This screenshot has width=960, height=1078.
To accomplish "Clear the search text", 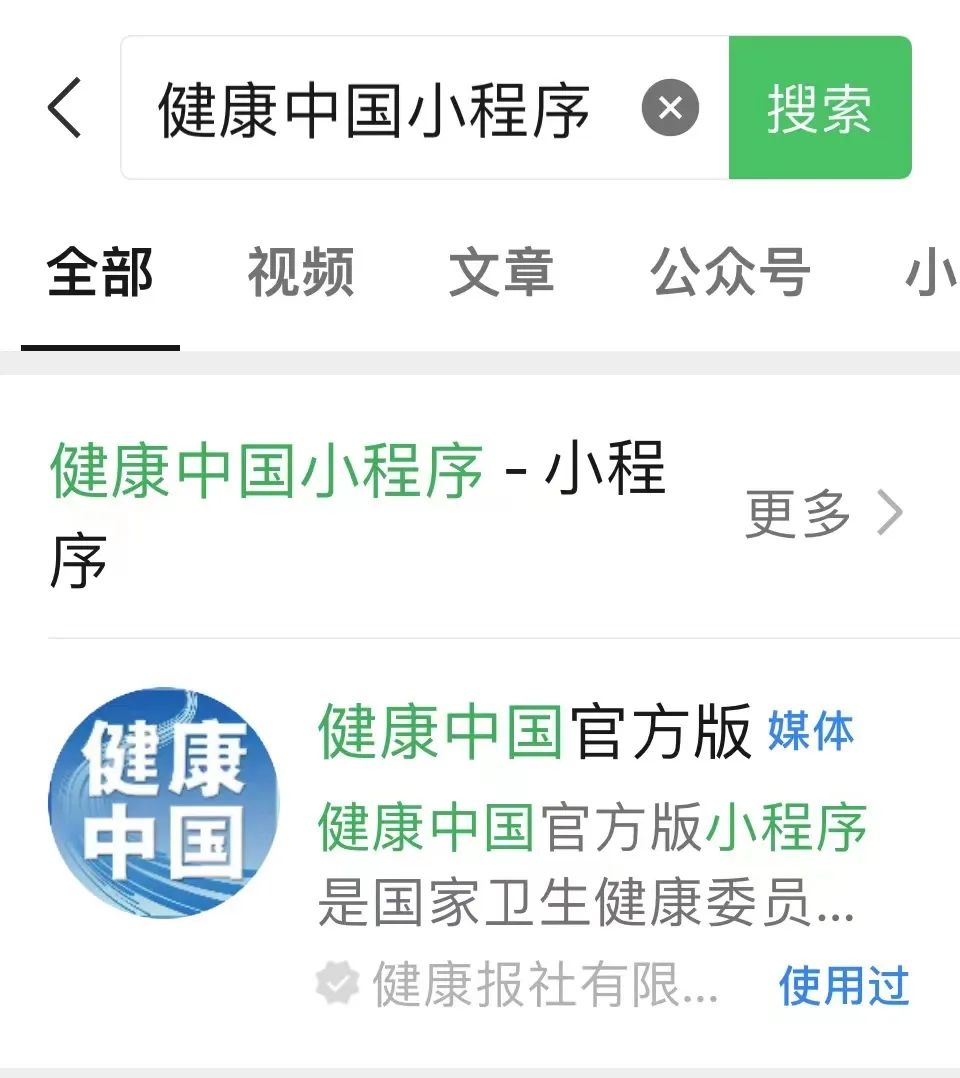I will pyautogui.click(x=670, y=108).
